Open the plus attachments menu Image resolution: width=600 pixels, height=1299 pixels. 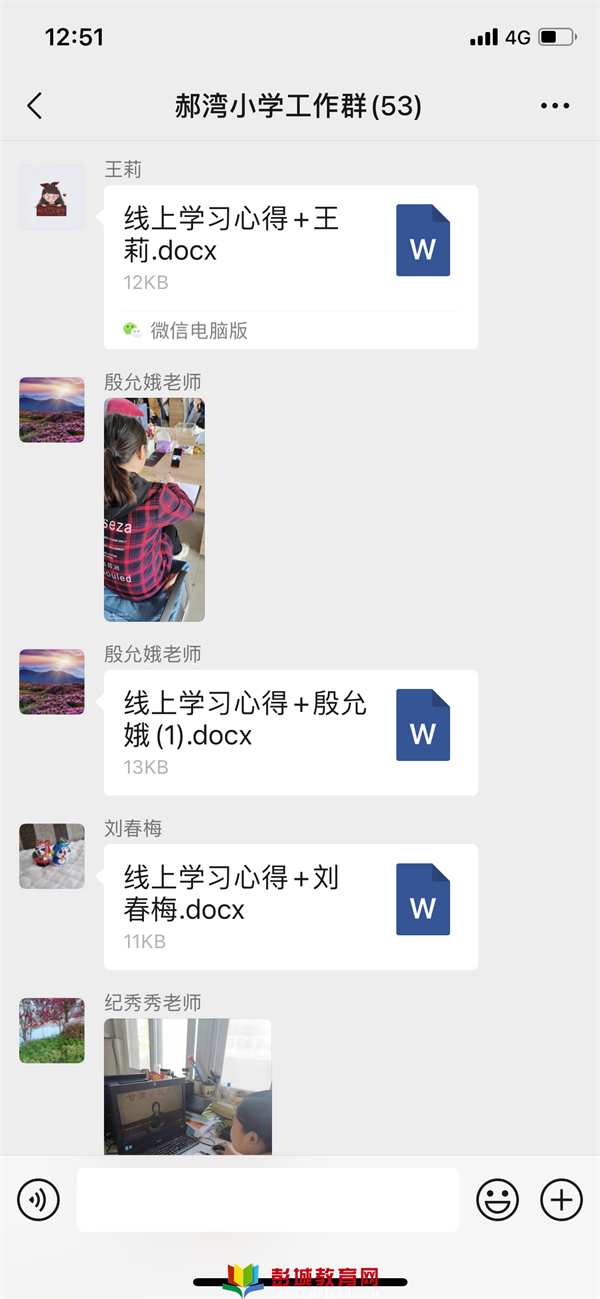point(561,1199)
